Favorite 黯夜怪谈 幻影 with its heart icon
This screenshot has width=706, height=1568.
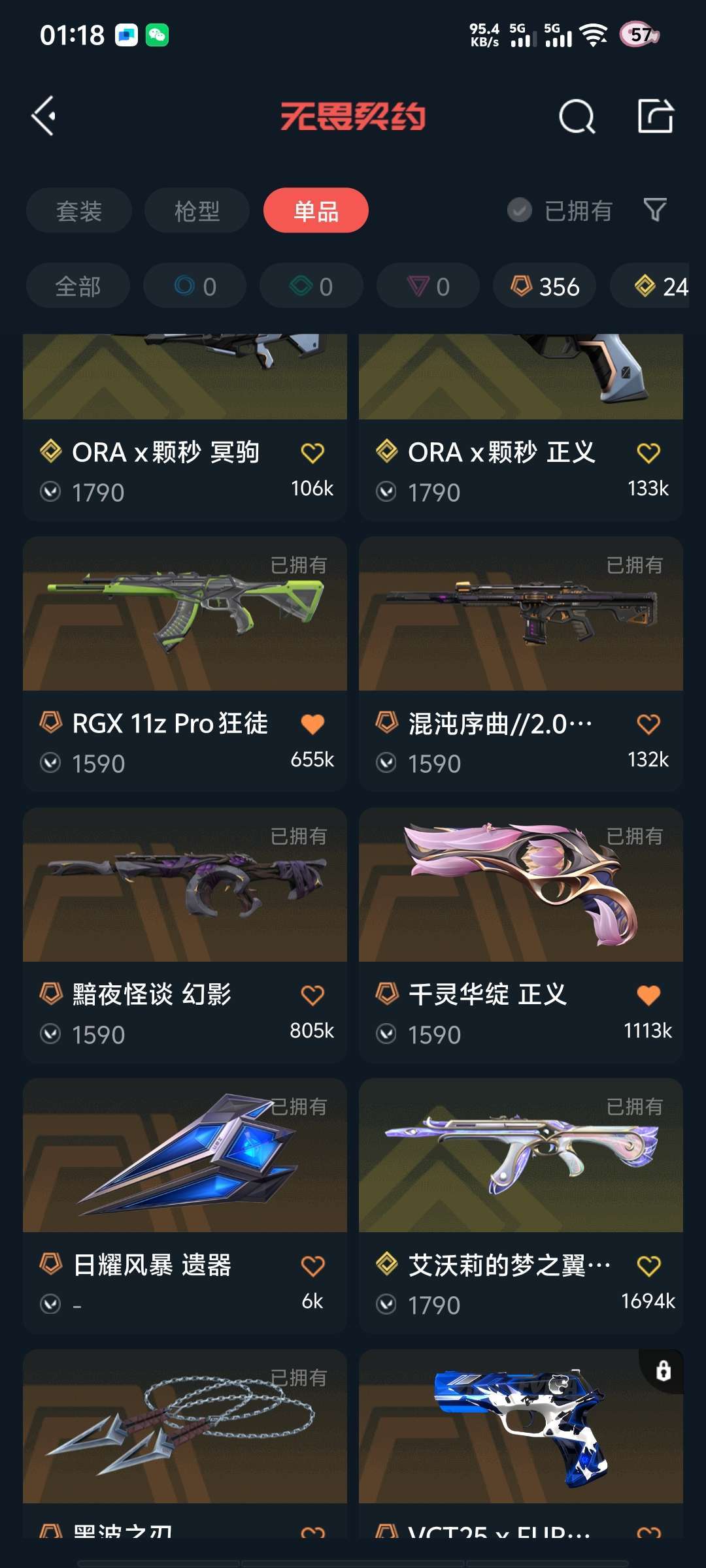click(312, 994)
